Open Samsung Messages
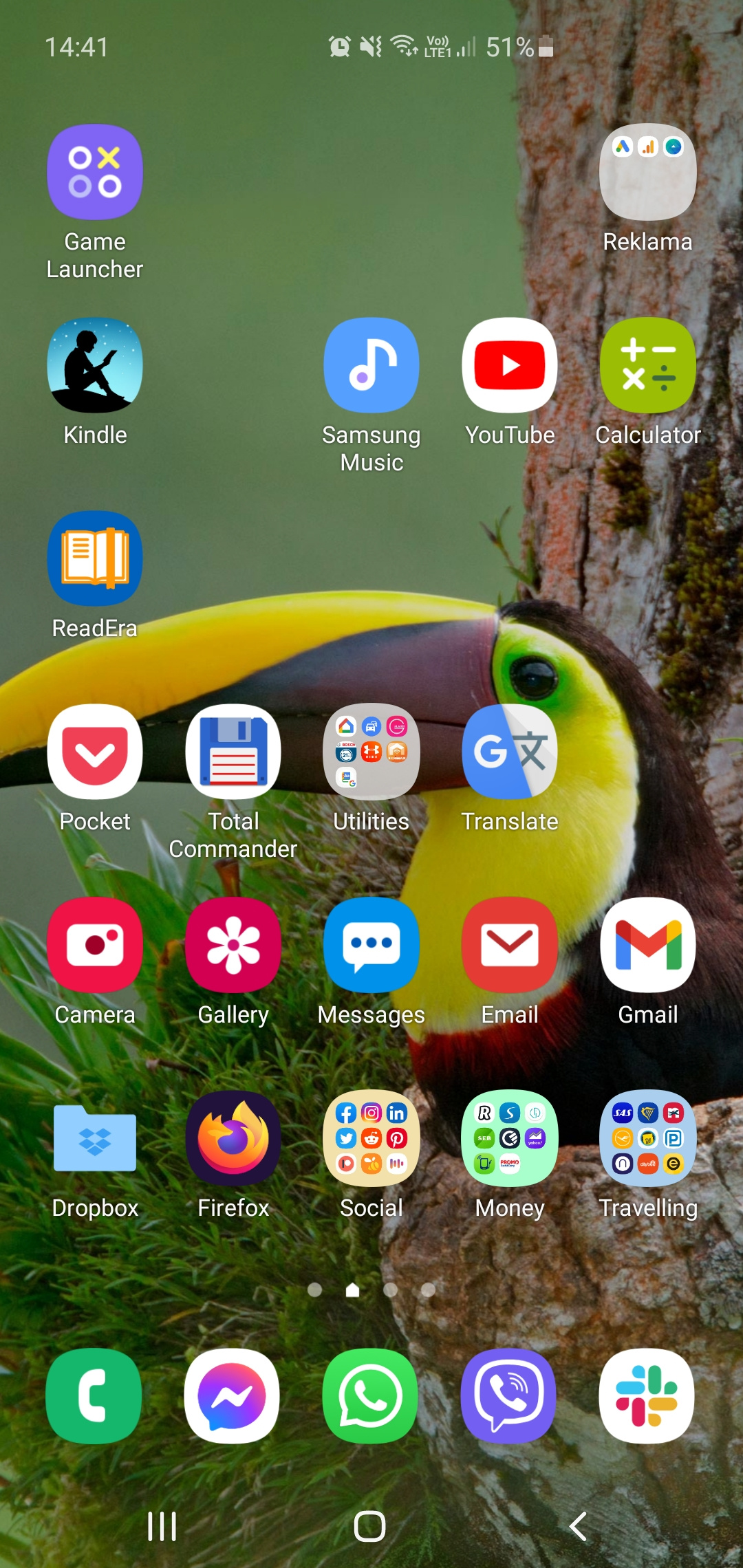The width and height of the screenshot is (743, 1568). (371, 945)
